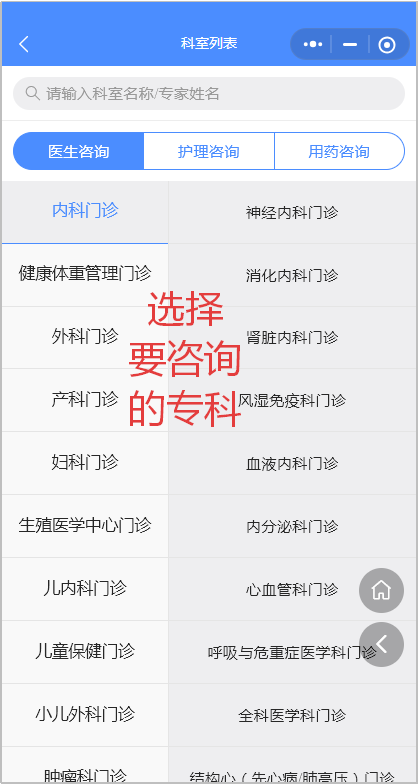
Task: Switch to the 用药咨询 tab
Action: click(x=340, y=151)
